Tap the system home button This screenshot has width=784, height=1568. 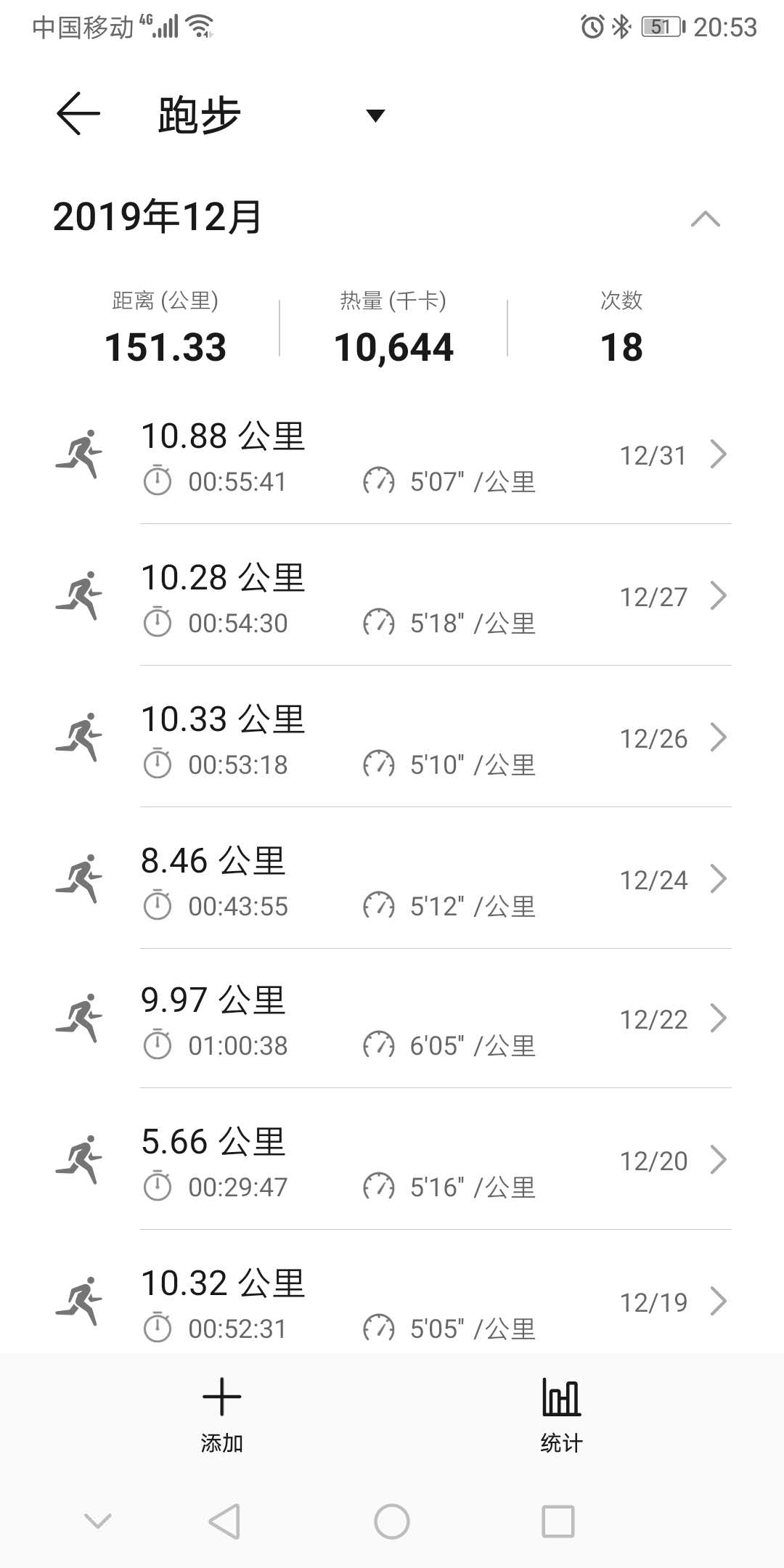[392, 1521]
